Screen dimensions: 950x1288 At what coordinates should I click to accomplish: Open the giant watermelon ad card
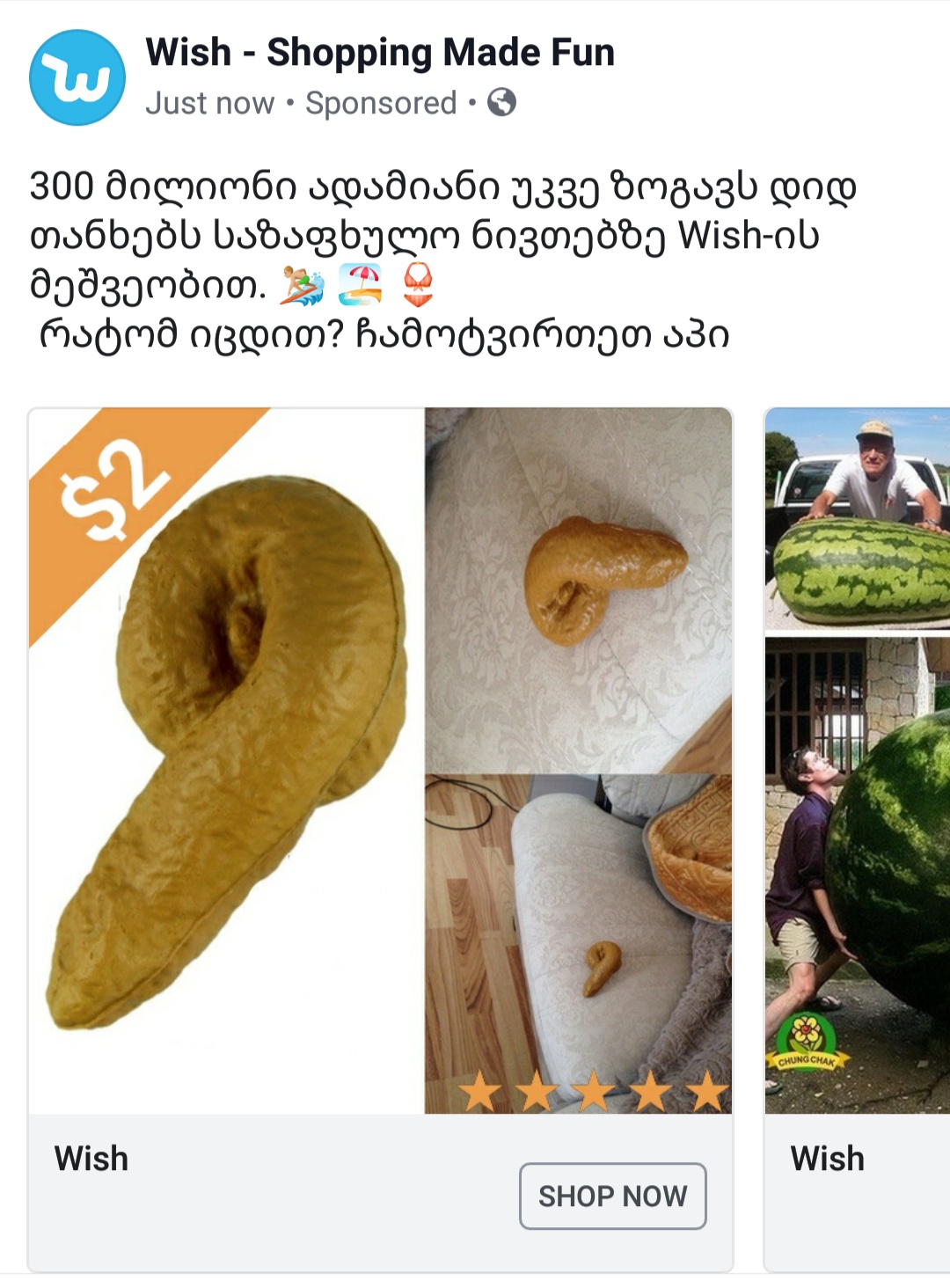(857, 760)
